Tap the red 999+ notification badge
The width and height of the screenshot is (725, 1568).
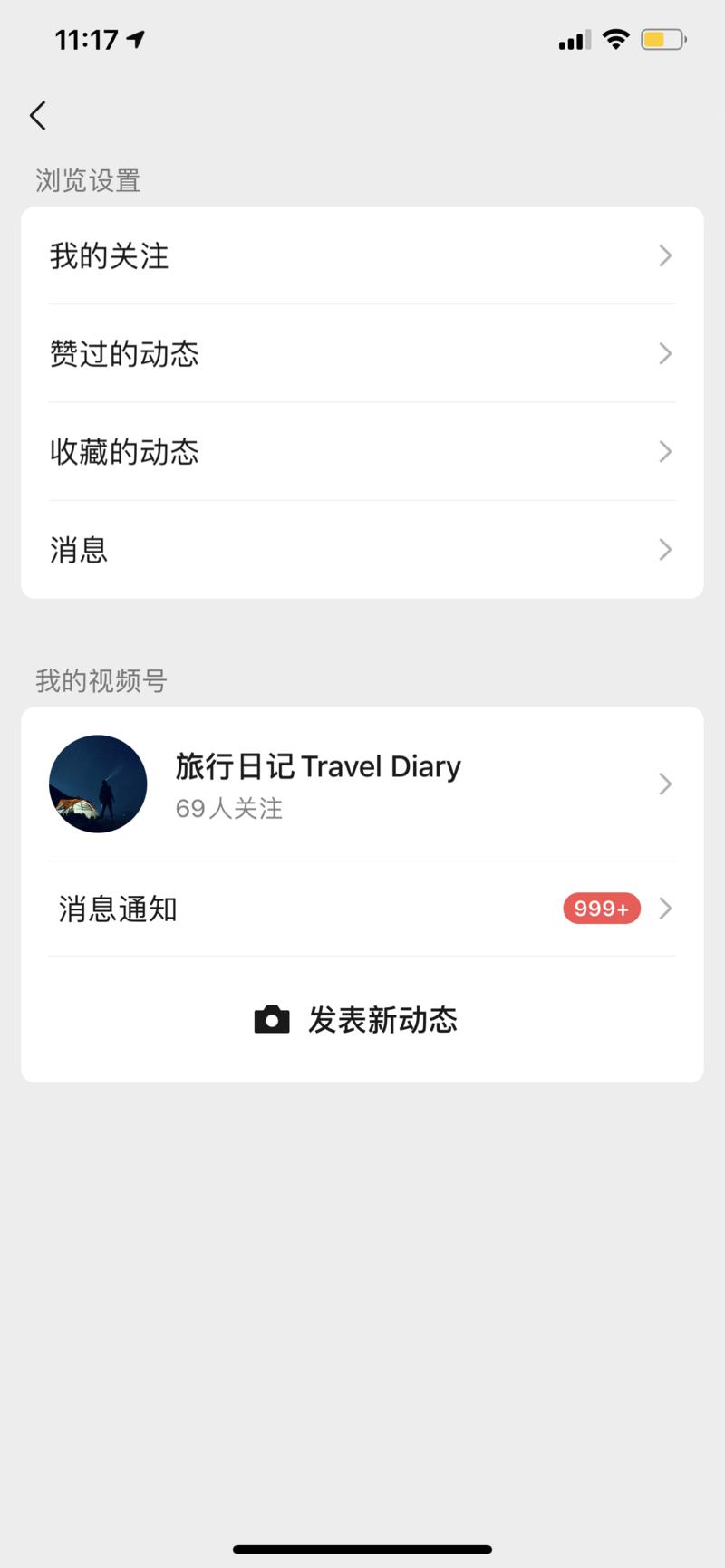coord(601,908)
